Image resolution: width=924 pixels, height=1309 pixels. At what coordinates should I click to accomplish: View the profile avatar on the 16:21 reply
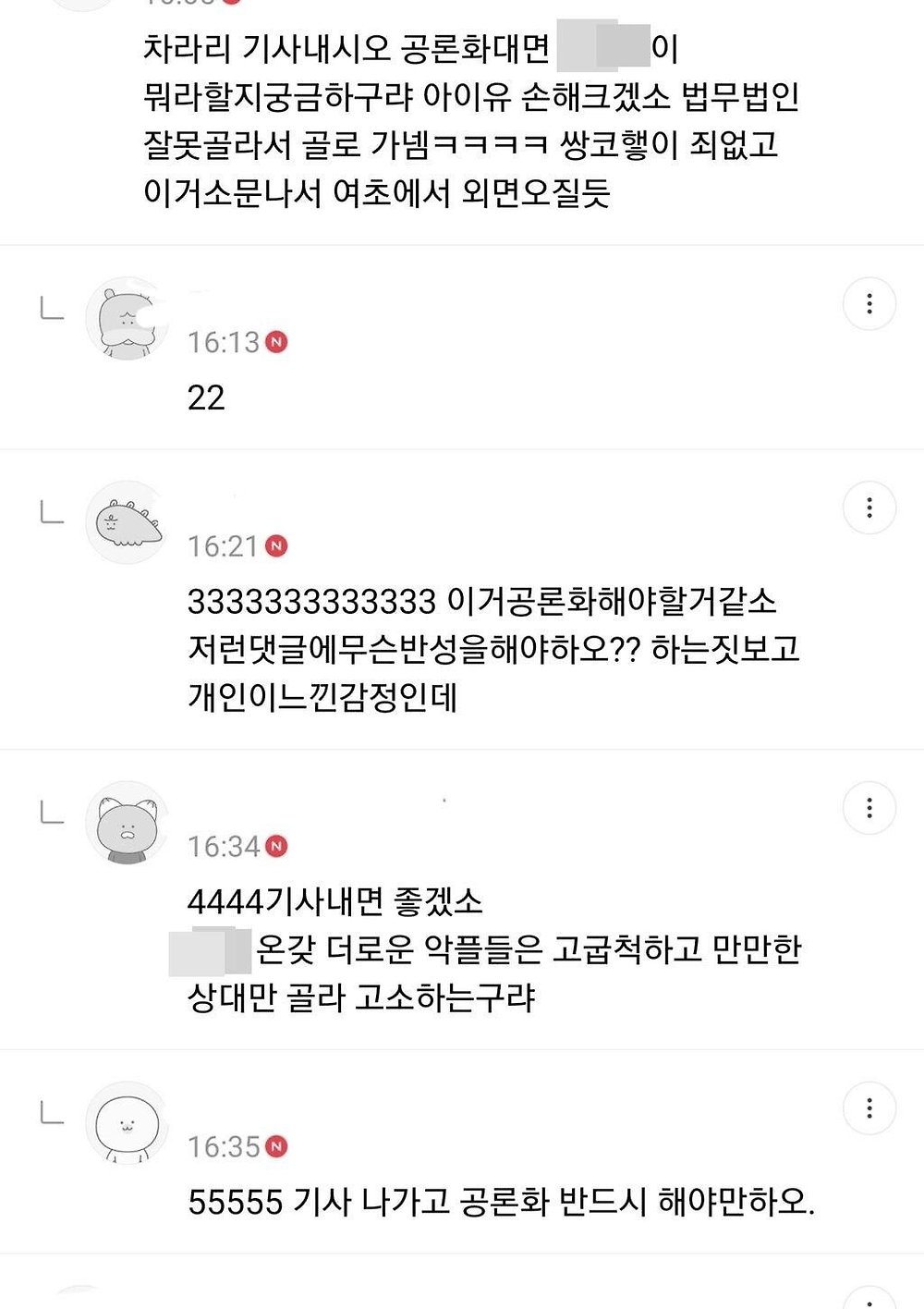pos(128,523)
